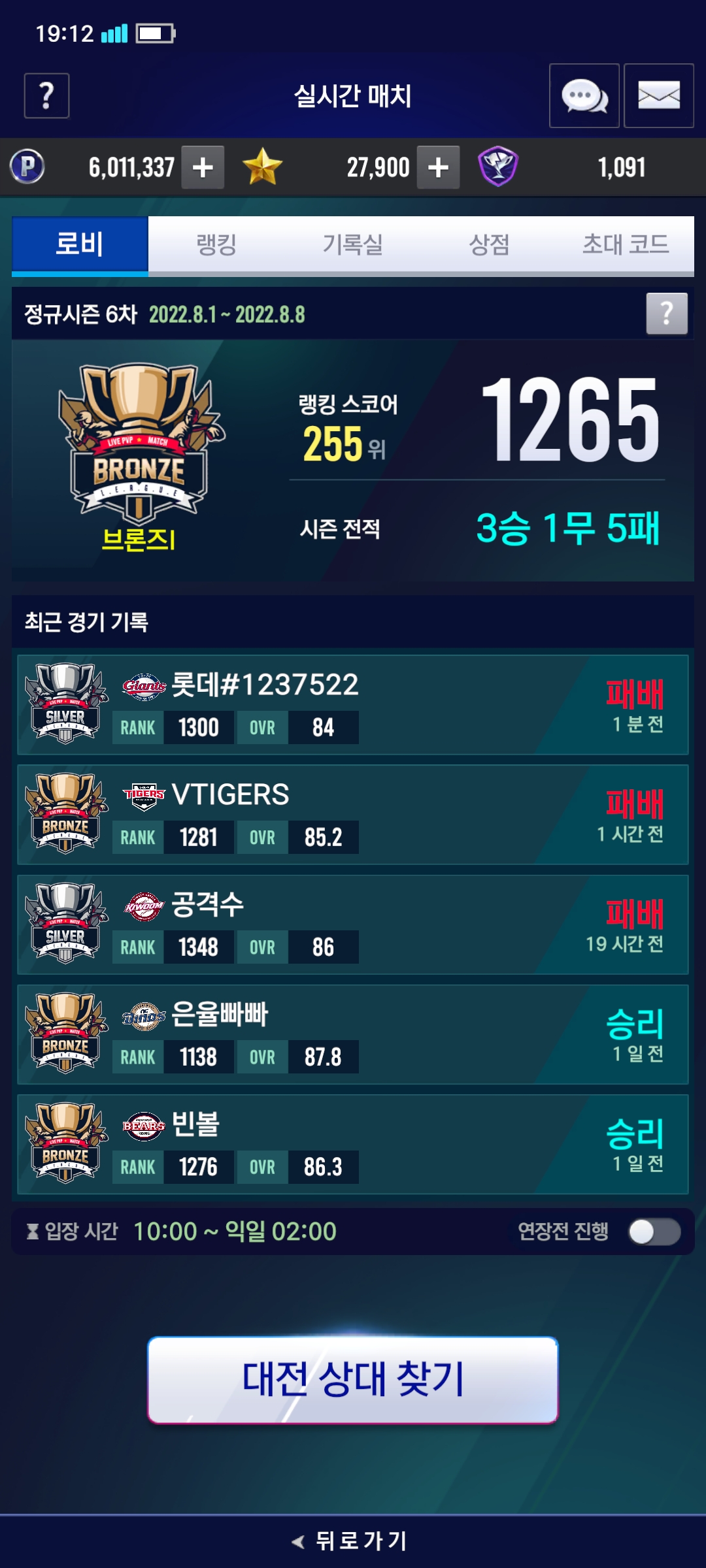
Task: Open match record against 은율빠빠
Action: 353,1034
